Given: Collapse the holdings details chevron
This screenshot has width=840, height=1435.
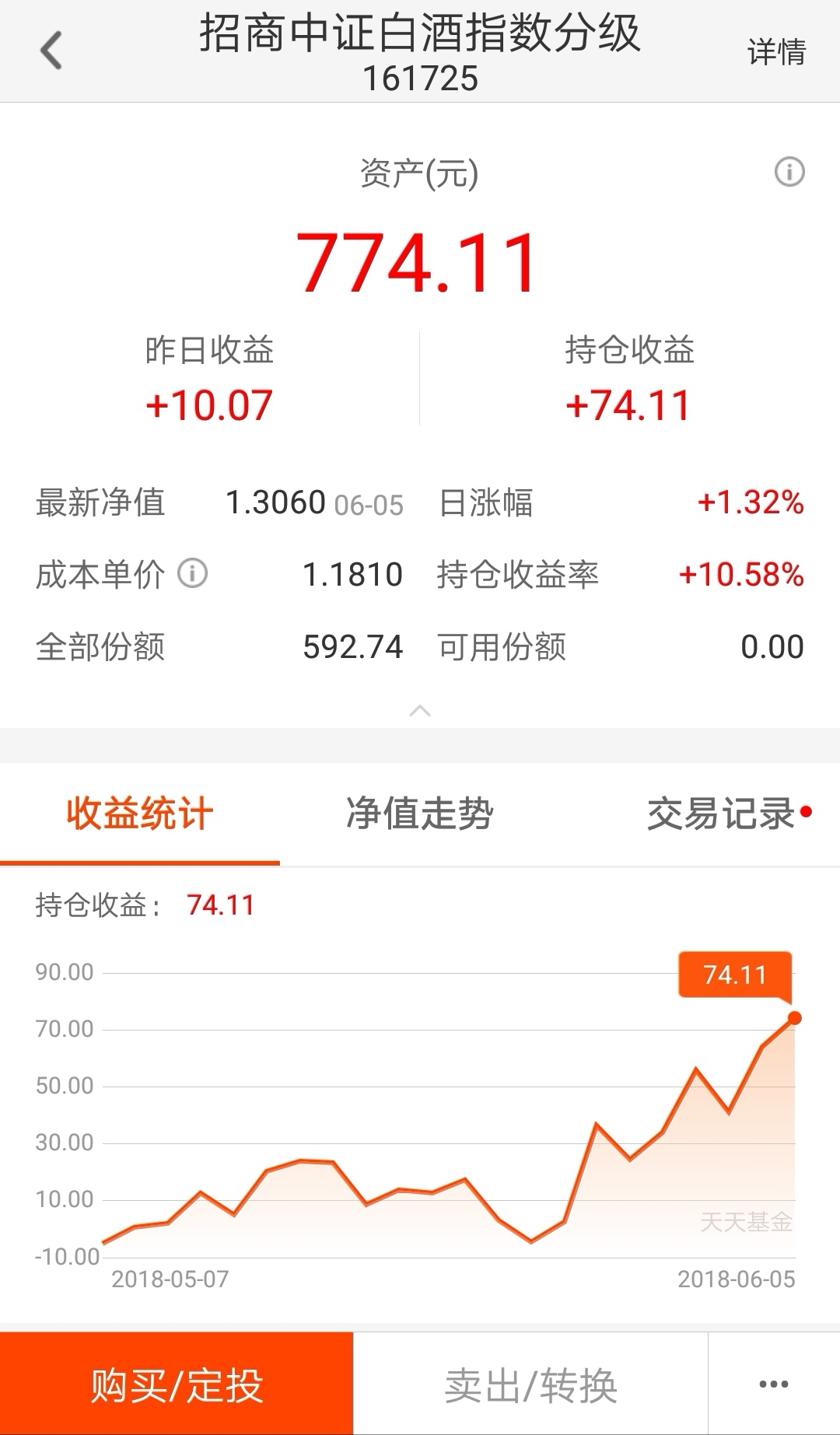Looking at the screenshot, I should (x=420, y=710).
